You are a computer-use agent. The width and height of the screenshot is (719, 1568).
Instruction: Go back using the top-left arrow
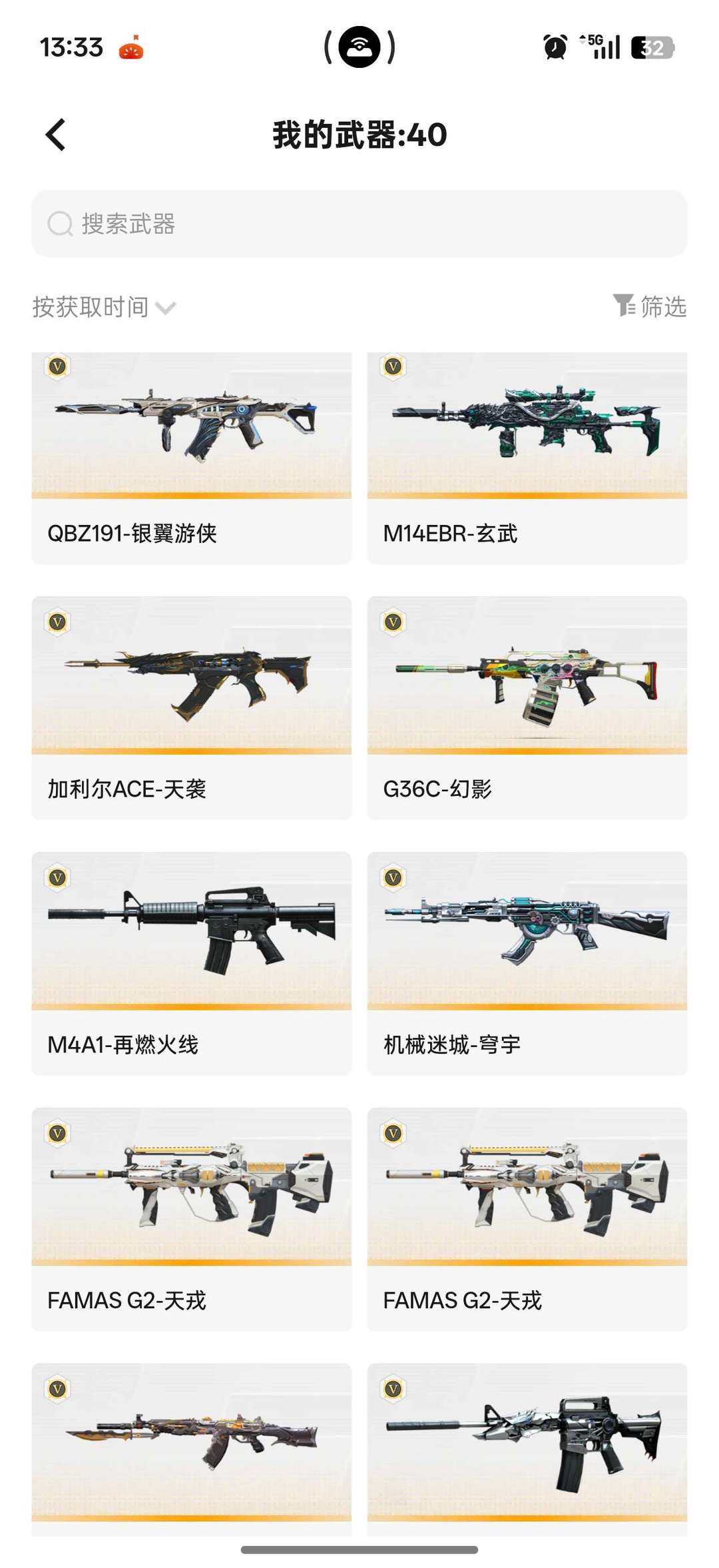(x=56, y=135)
